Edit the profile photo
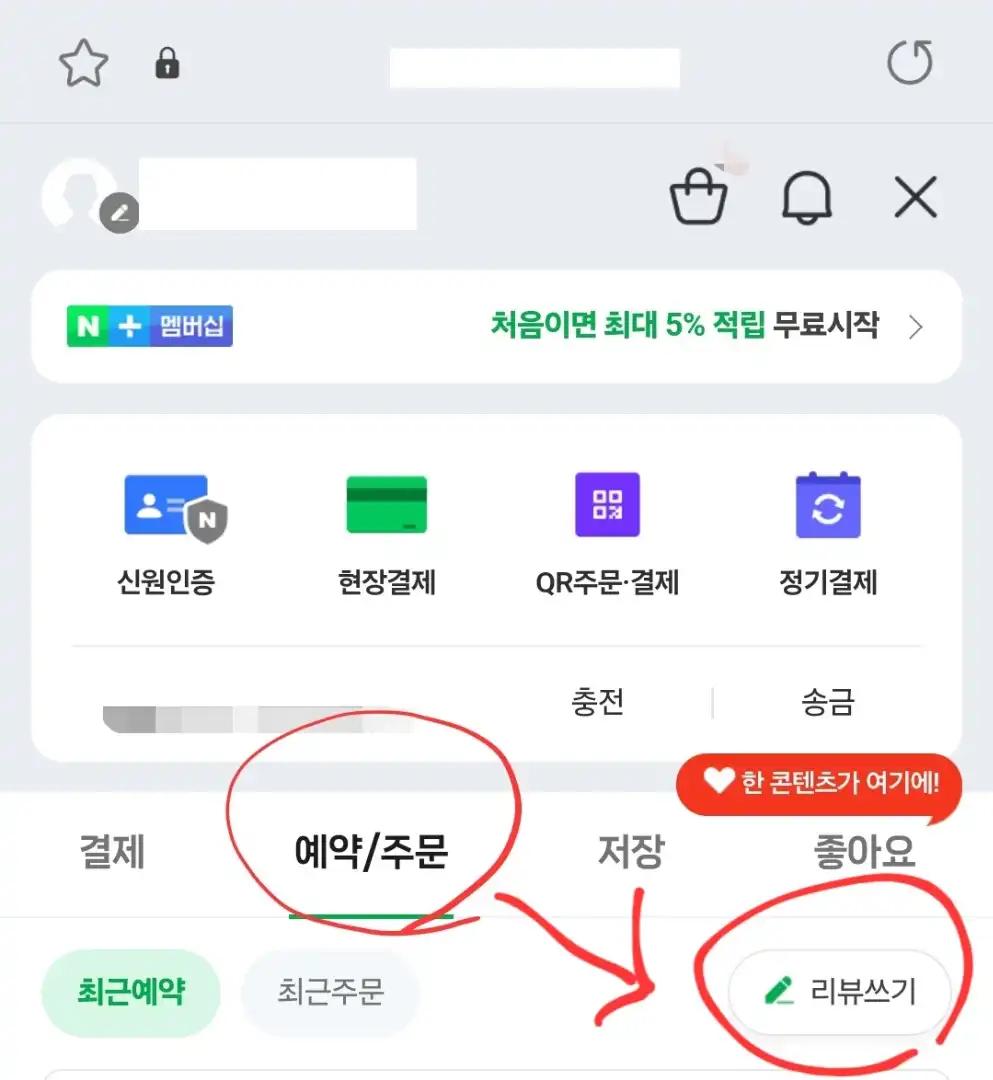 [120, 212]
